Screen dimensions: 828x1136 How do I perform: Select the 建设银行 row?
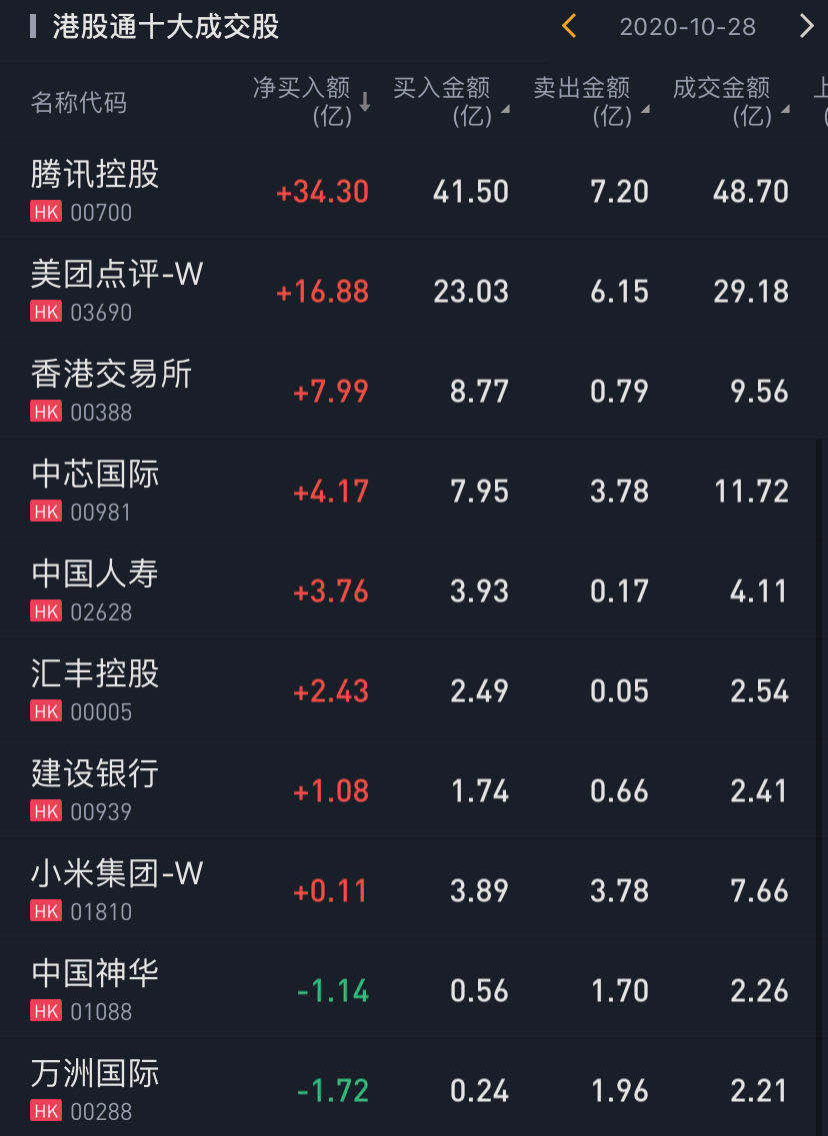(96, 789)
